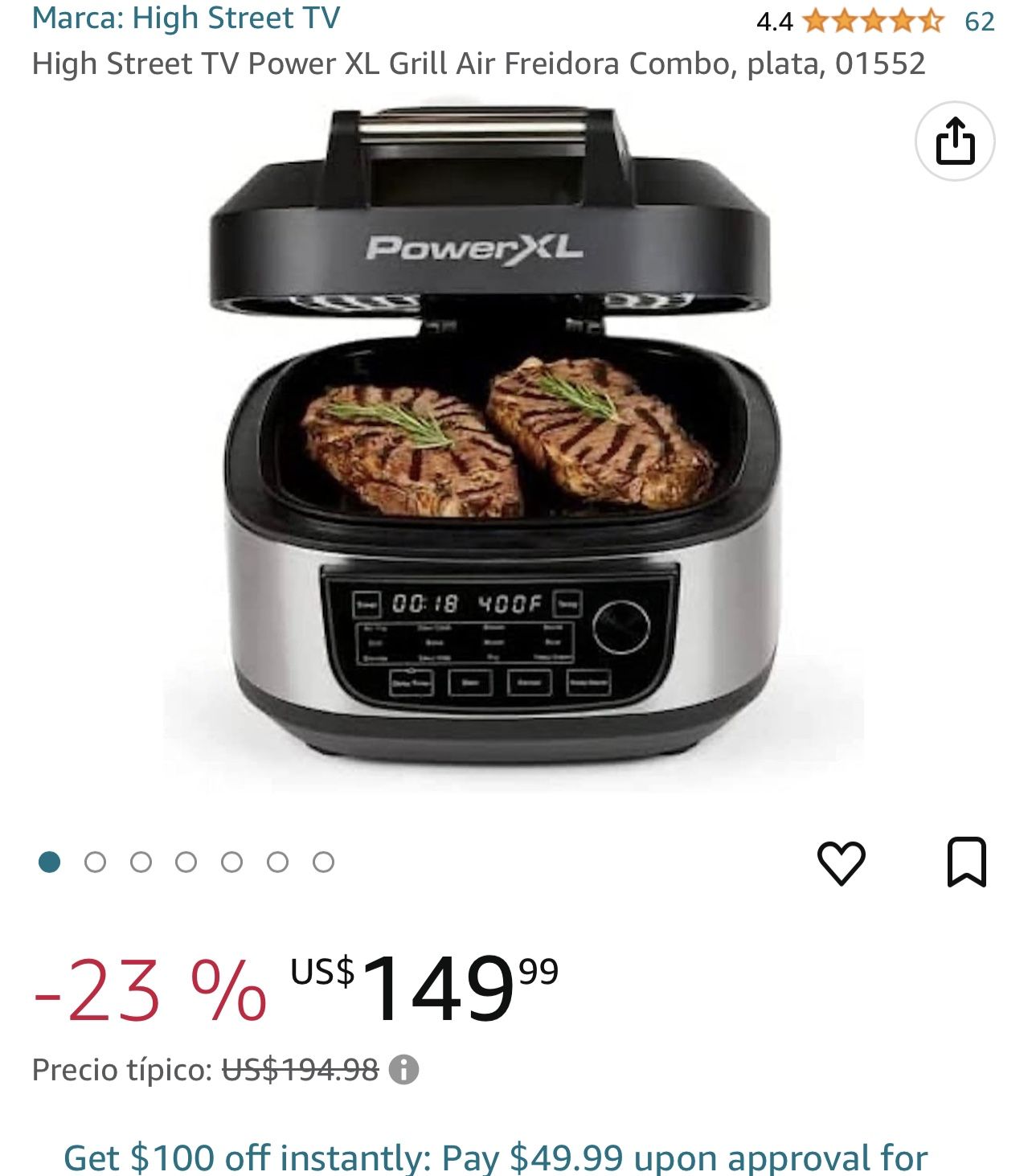Show info about the Precio típico
The image size is (1032, 1176).
(403, 1070)
